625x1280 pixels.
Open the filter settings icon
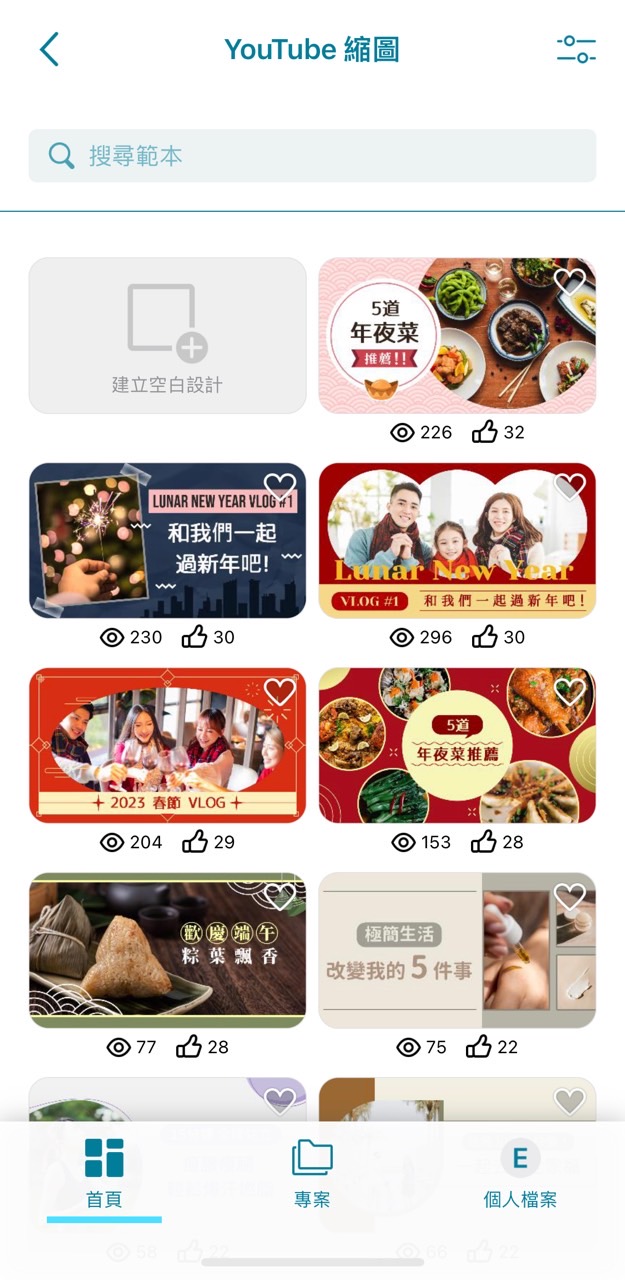tap(576, 49)
